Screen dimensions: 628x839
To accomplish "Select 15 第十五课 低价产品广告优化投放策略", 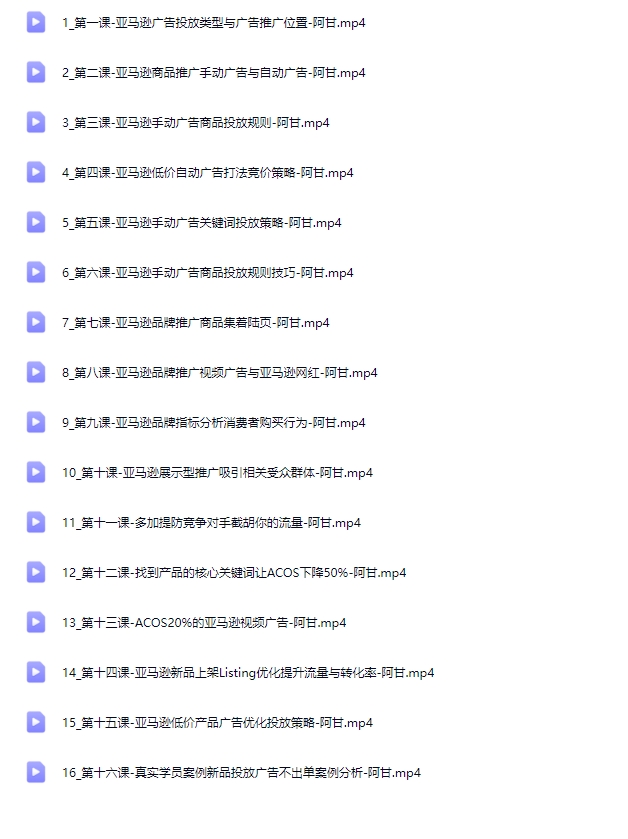I will 217,723.
